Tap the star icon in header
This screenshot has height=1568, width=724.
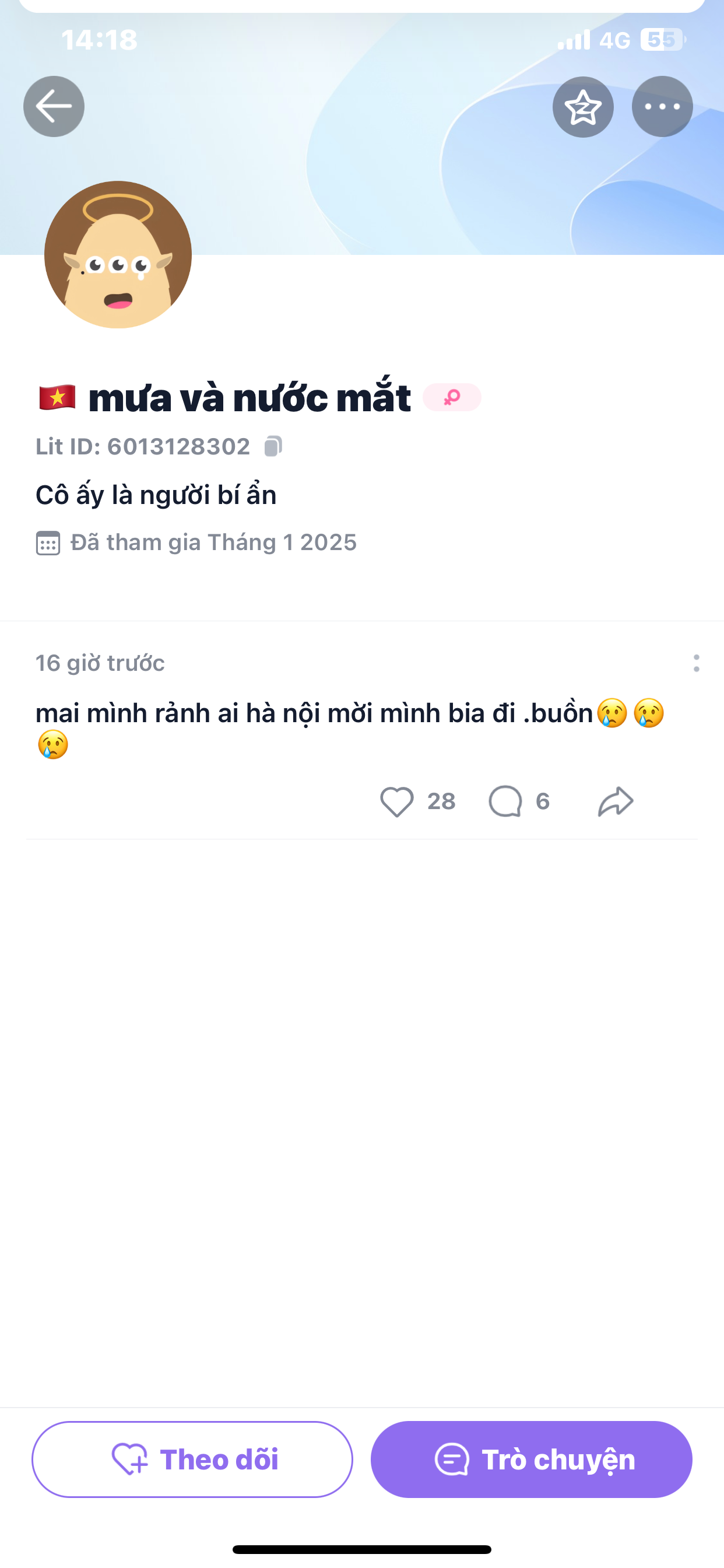(583, 107)
